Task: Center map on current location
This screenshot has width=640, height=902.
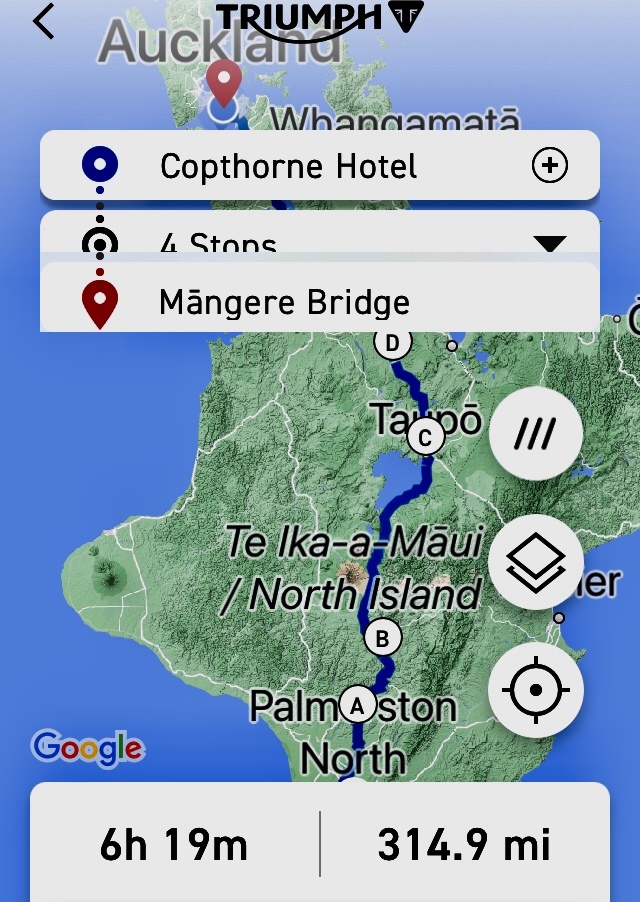Action: pyautogui.click(x=535, y=690)
